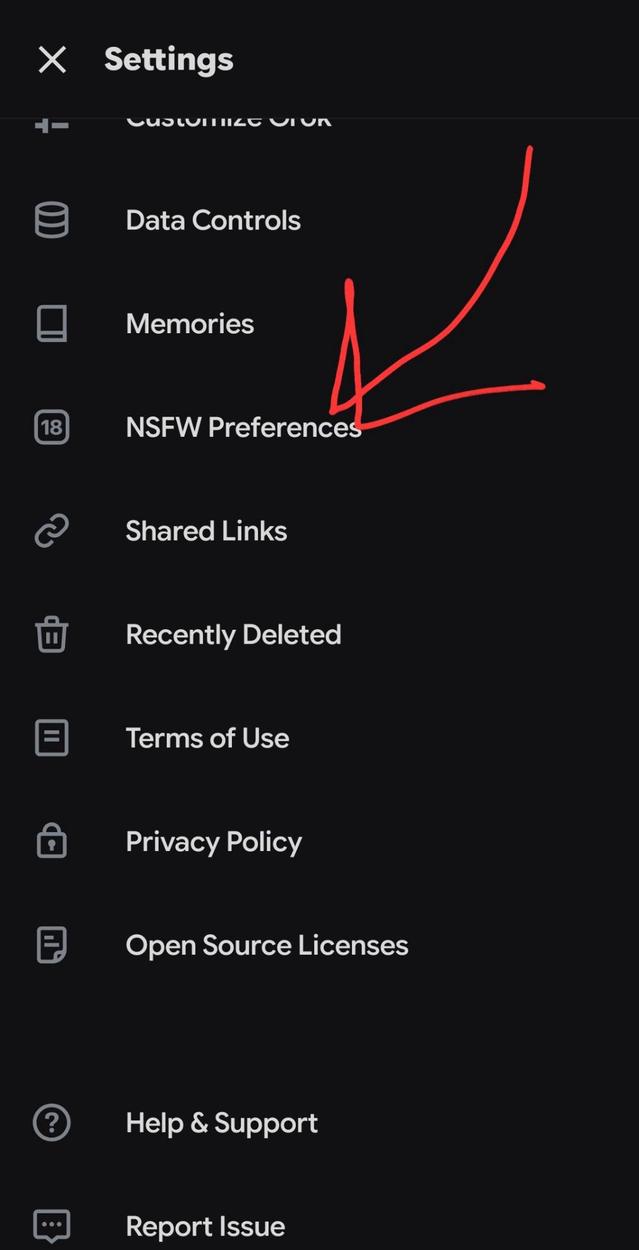View Open Source Licenses

coord(266,946)
